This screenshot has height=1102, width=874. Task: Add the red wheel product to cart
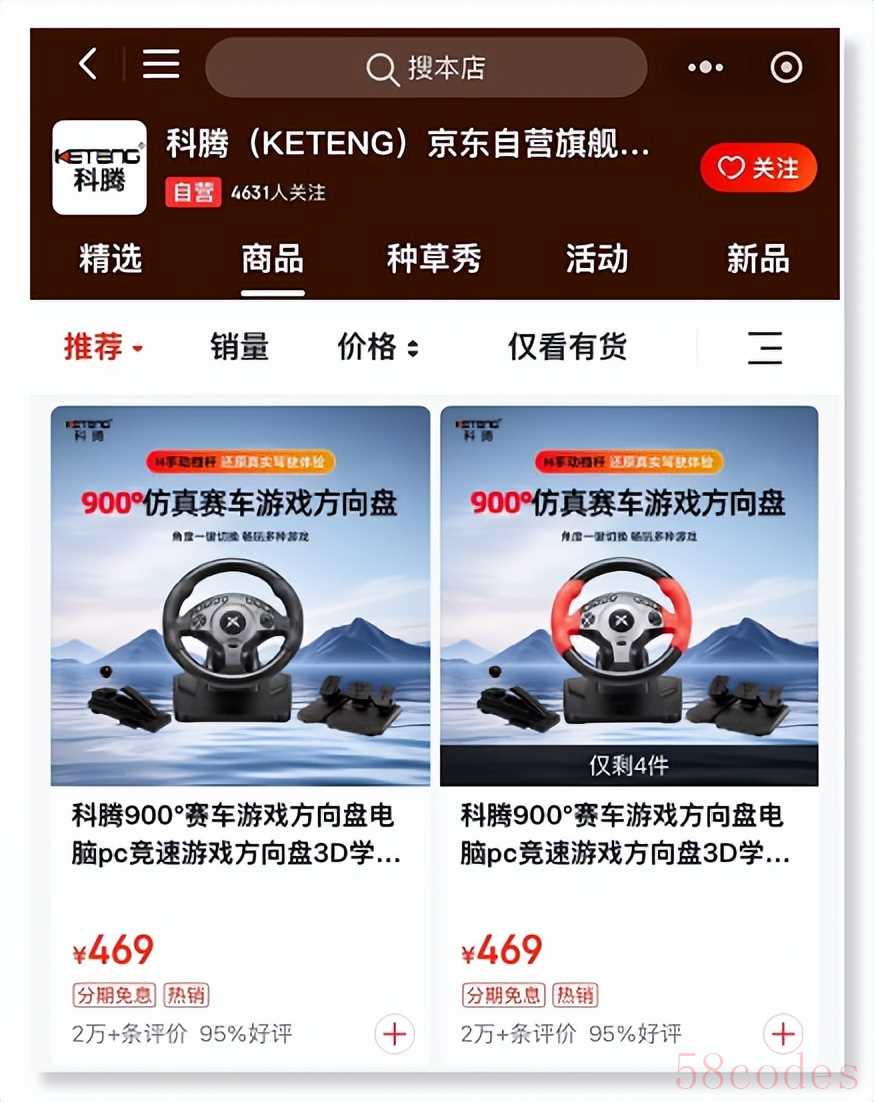pos(782,1034)
